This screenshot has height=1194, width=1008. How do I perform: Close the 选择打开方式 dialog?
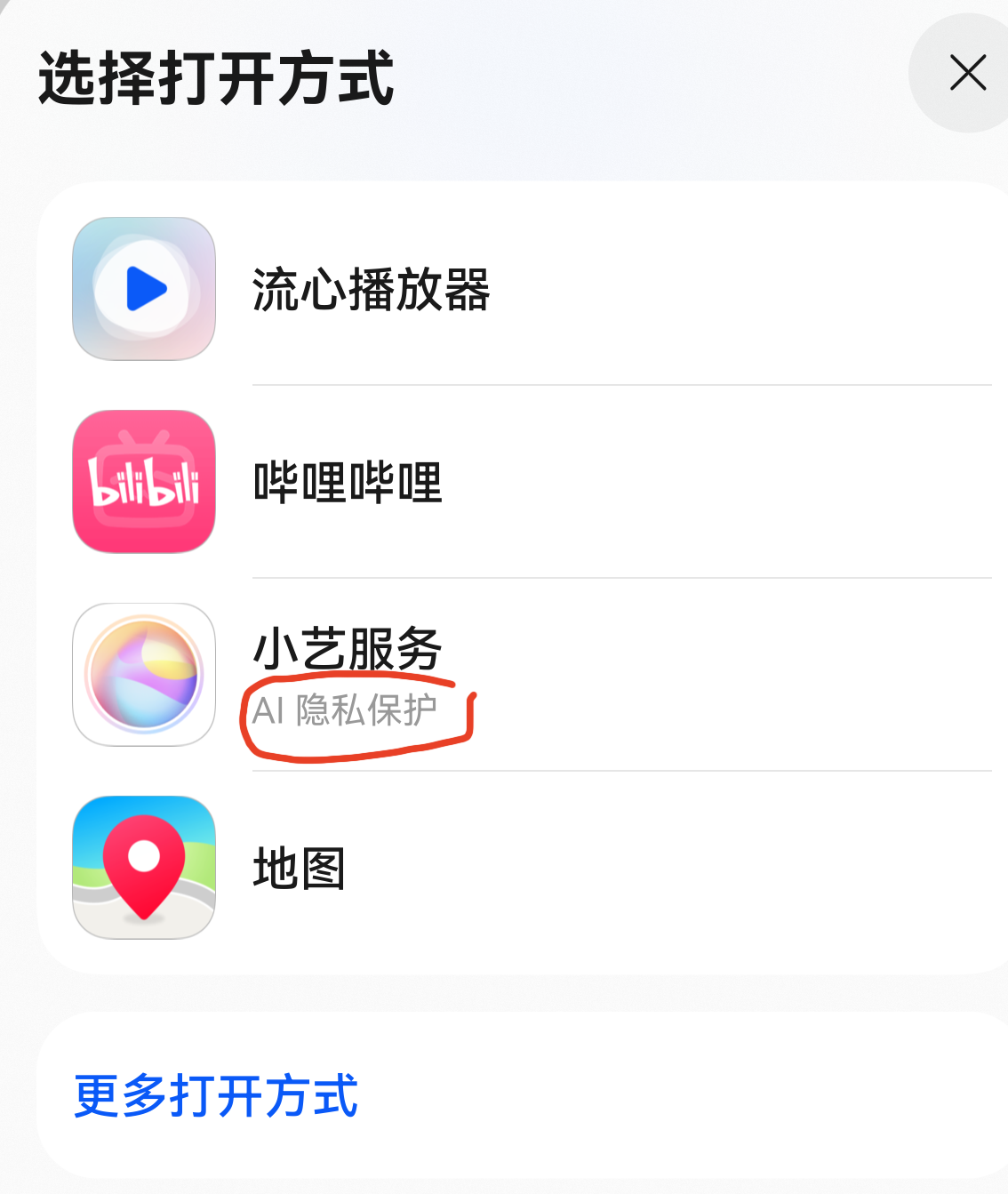[x=966, y=73]
